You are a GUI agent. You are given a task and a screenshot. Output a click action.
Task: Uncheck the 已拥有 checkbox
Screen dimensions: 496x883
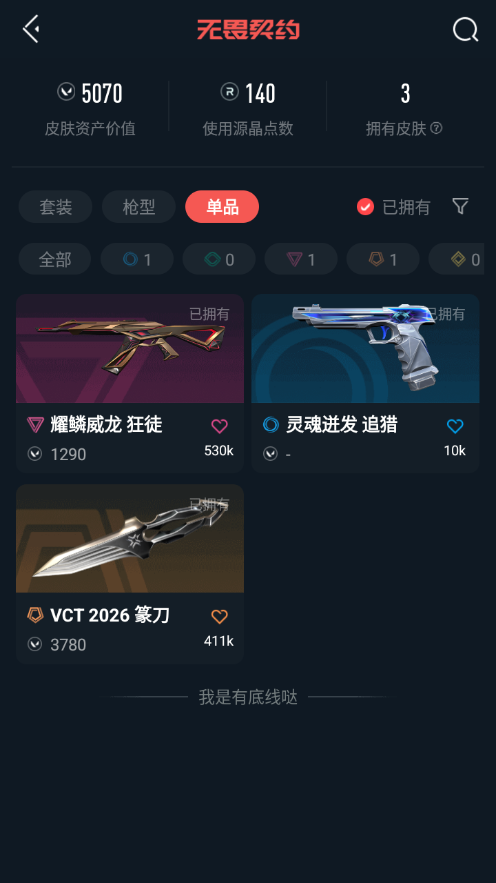365,207
